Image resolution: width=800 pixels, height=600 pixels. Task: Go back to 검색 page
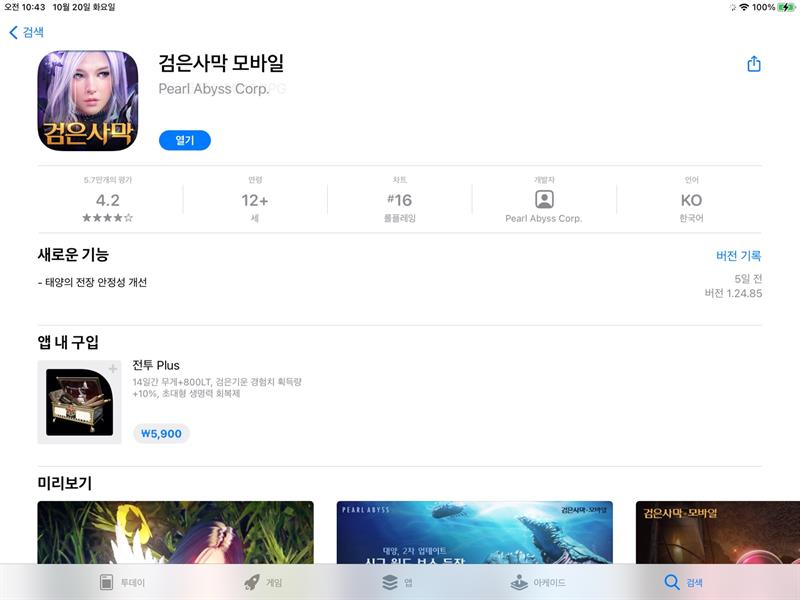click(27, 32)
